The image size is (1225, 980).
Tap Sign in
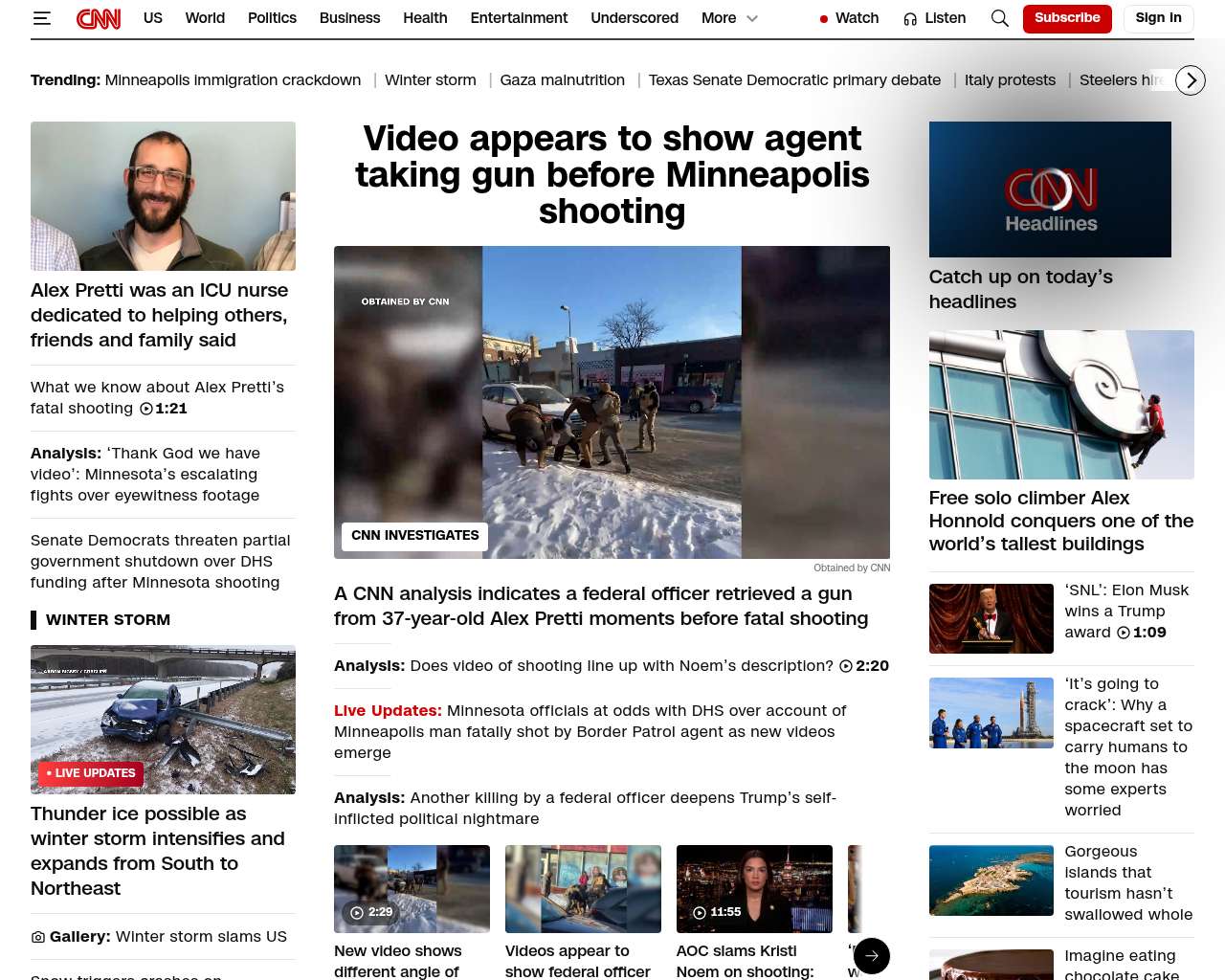(1158, 18)
